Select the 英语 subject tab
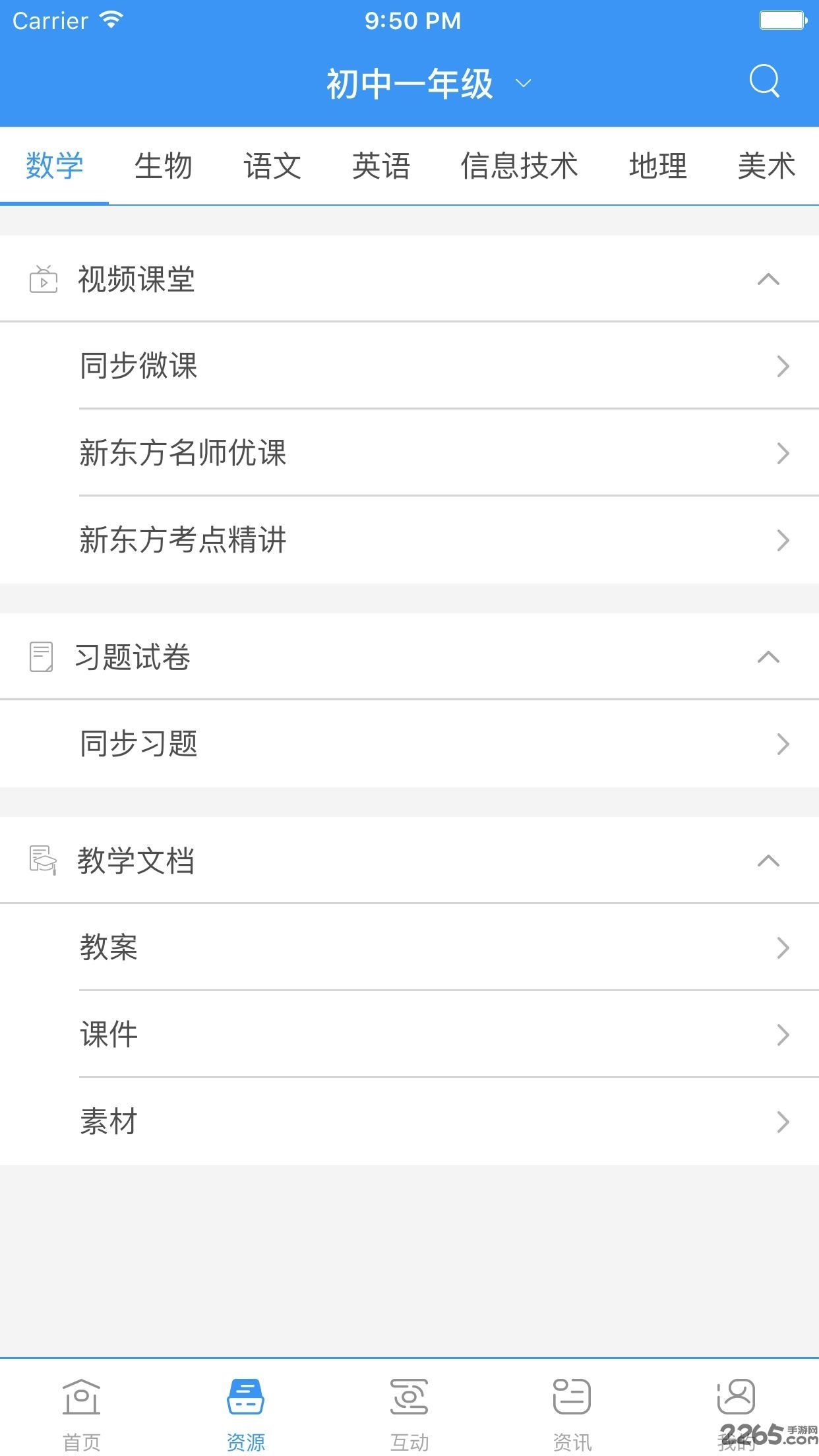Viewport: 819px width, 1456px height. pos(381,166)
